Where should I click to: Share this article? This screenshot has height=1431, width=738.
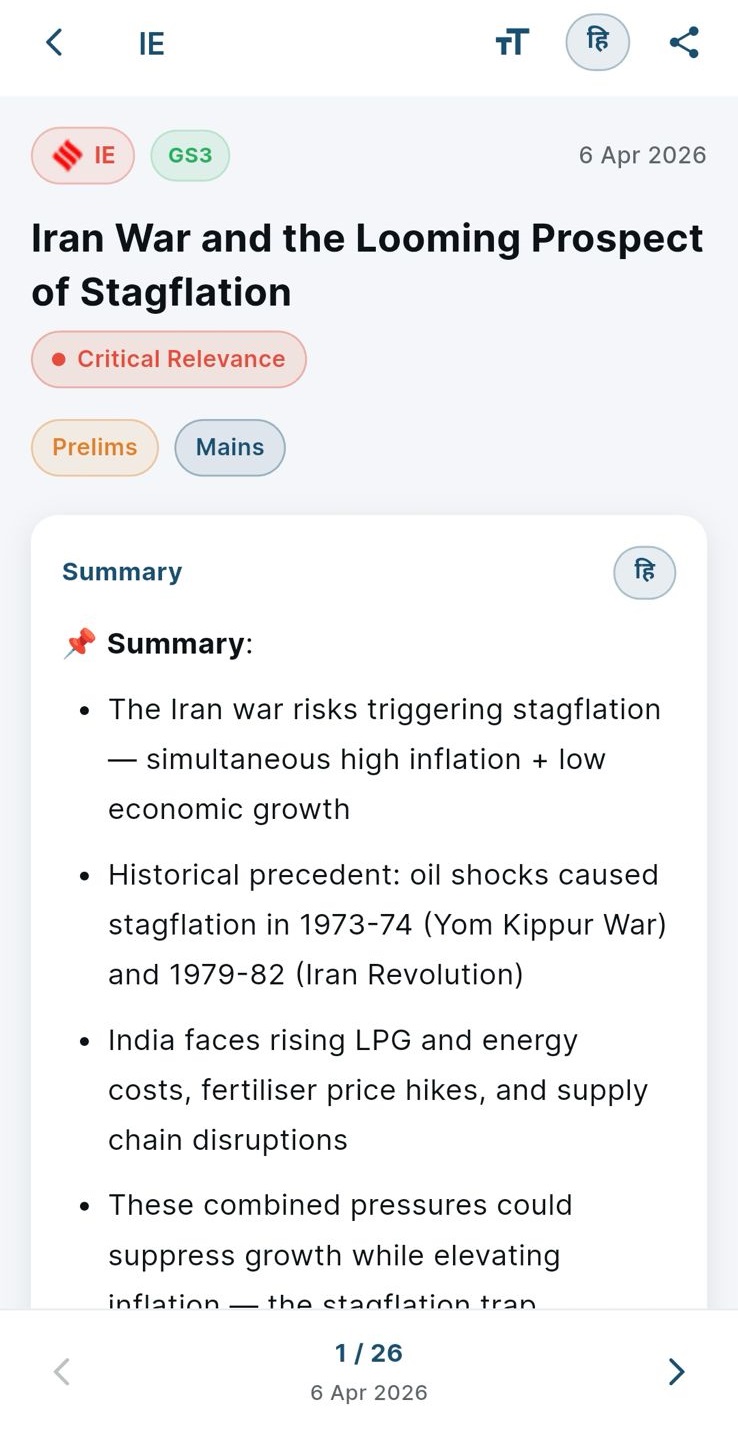tap(684, 43)
